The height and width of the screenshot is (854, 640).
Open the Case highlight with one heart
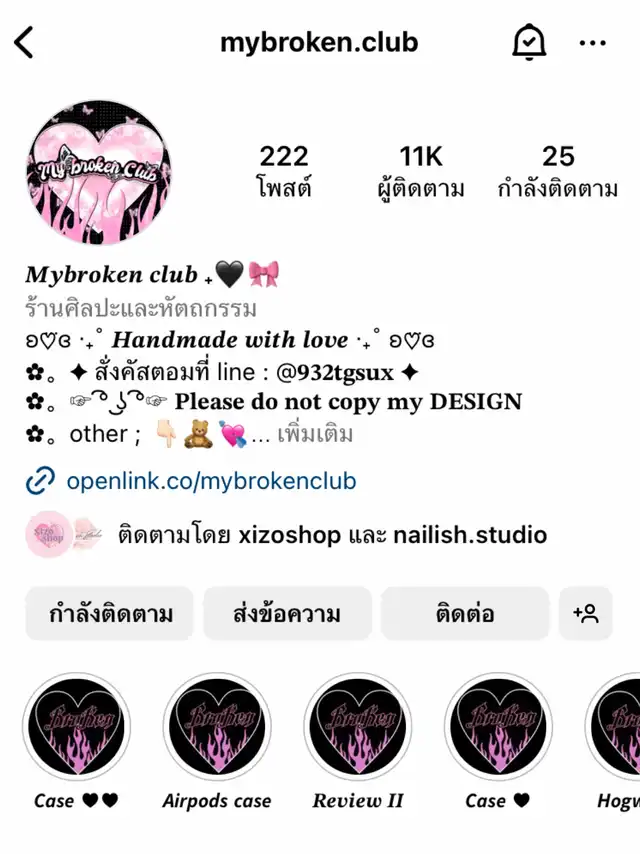tap(497, 727)
